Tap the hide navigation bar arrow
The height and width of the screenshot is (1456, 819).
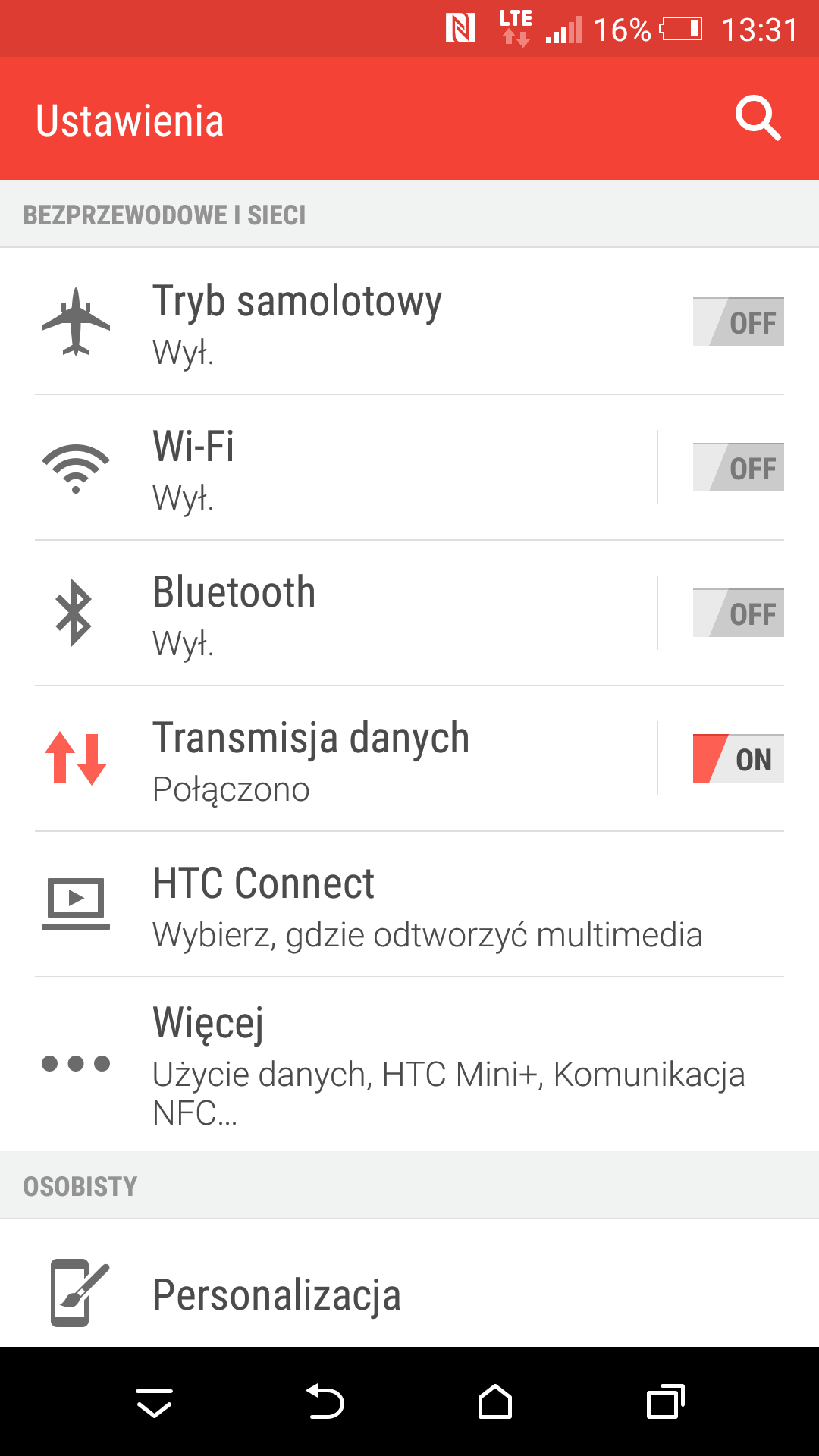pyautogui.click(x=154, y=1403)
